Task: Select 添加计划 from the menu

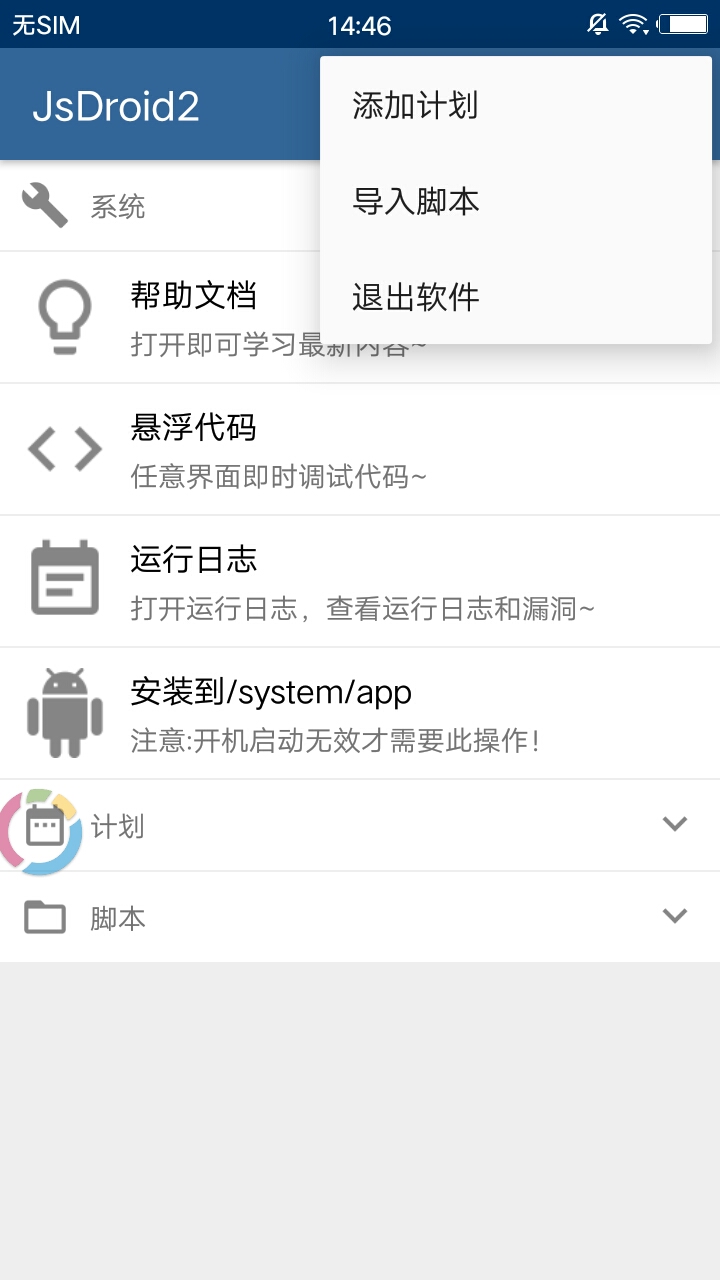Action: pyautogui.click(x=415, y=105)
